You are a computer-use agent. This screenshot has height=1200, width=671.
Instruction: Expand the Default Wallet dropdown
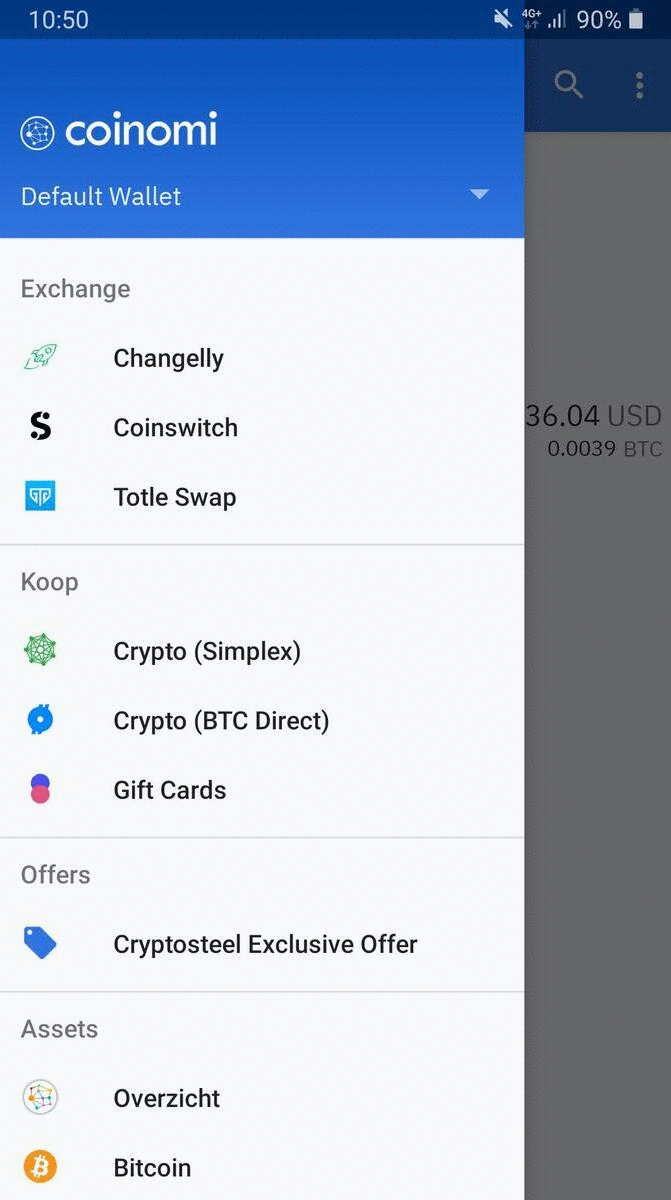[479, 195]
